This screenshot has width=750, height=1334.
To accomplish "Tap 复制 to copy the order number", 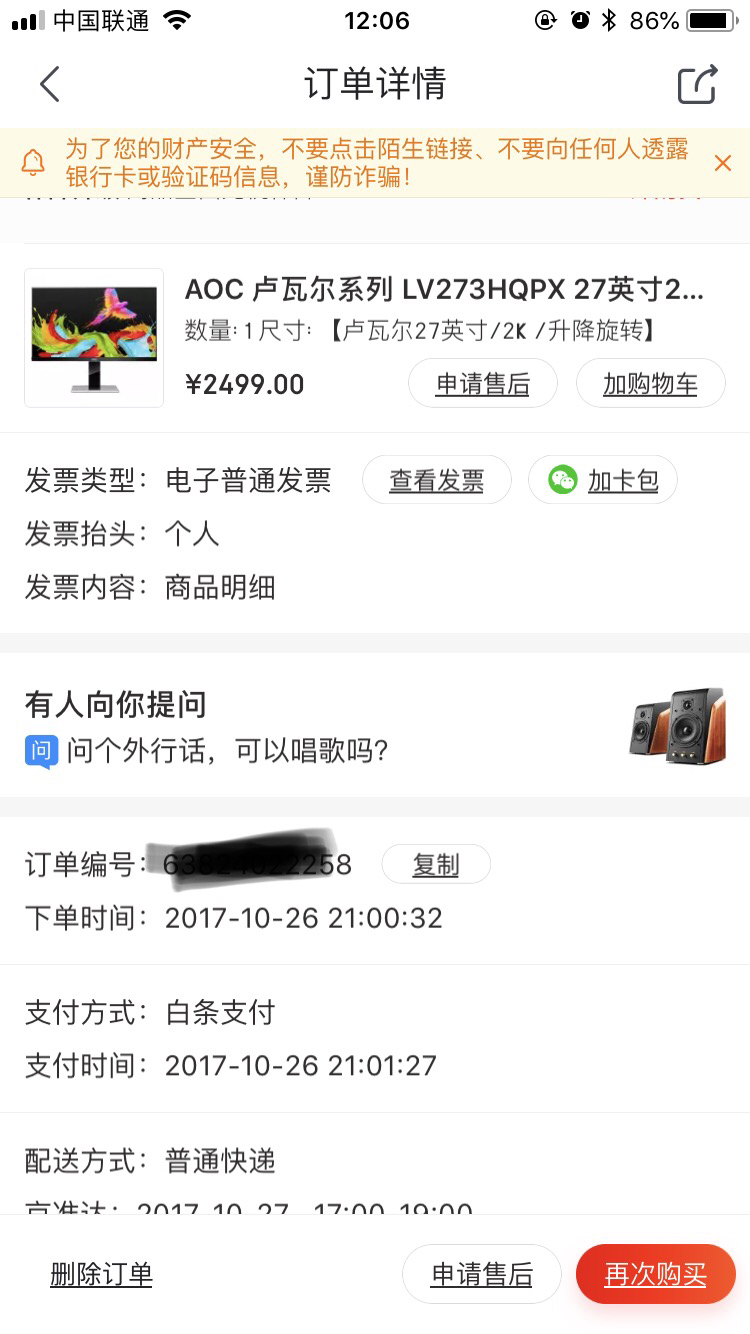I will point(436,864).
